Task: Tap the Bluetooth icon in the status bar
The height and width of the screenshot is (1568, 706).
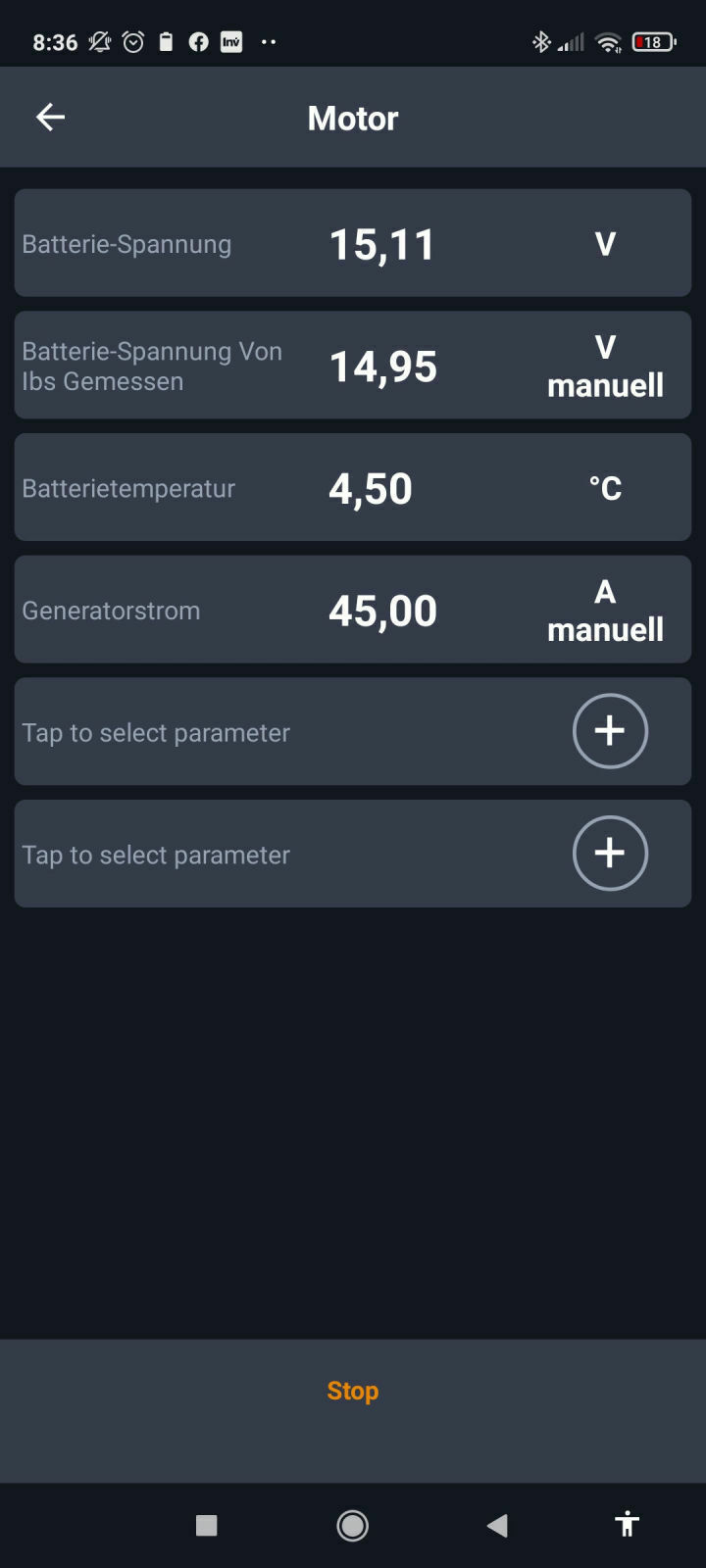Action: (x=540, y=41)
